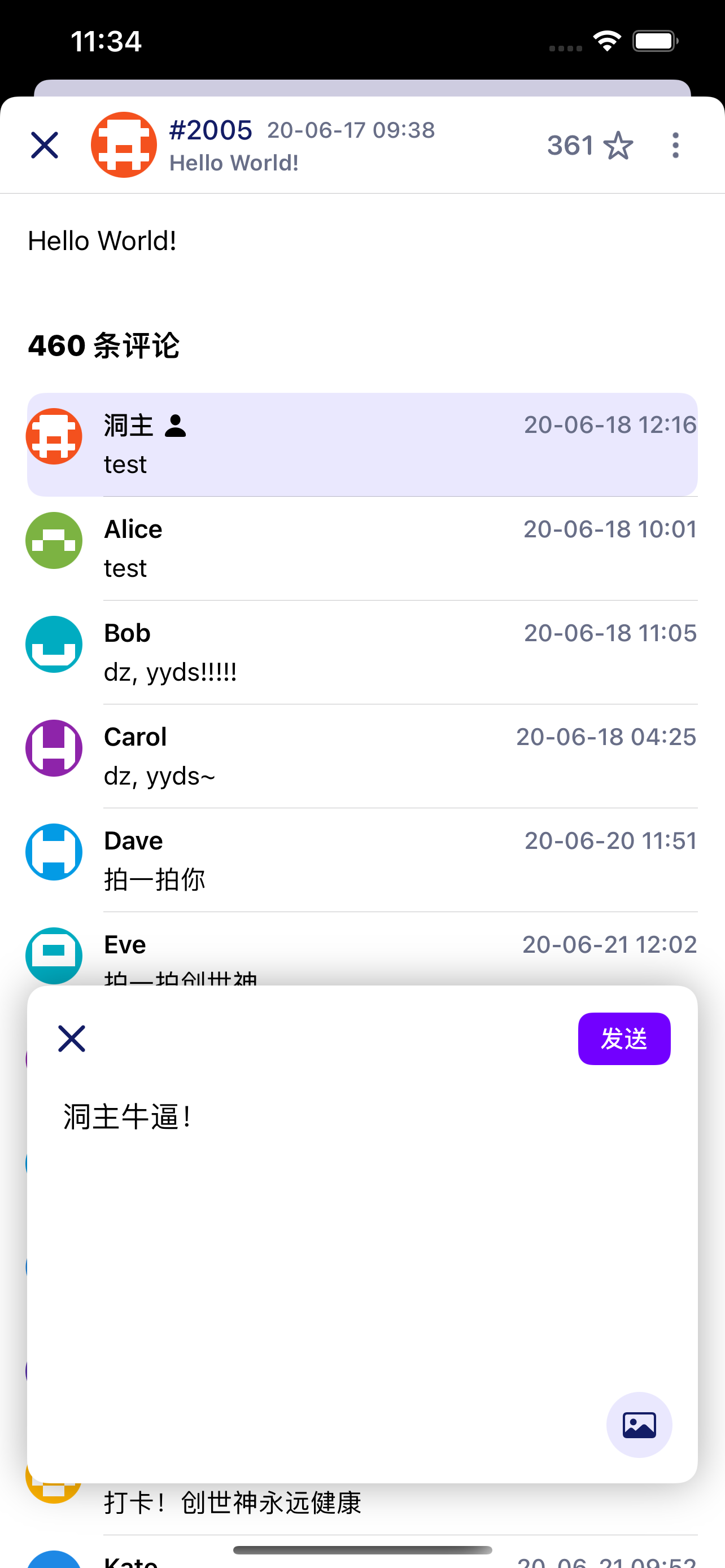This screenshot has height=1568, width=725.
Task: Open the post #2005 link
Action: click(211, 129)
